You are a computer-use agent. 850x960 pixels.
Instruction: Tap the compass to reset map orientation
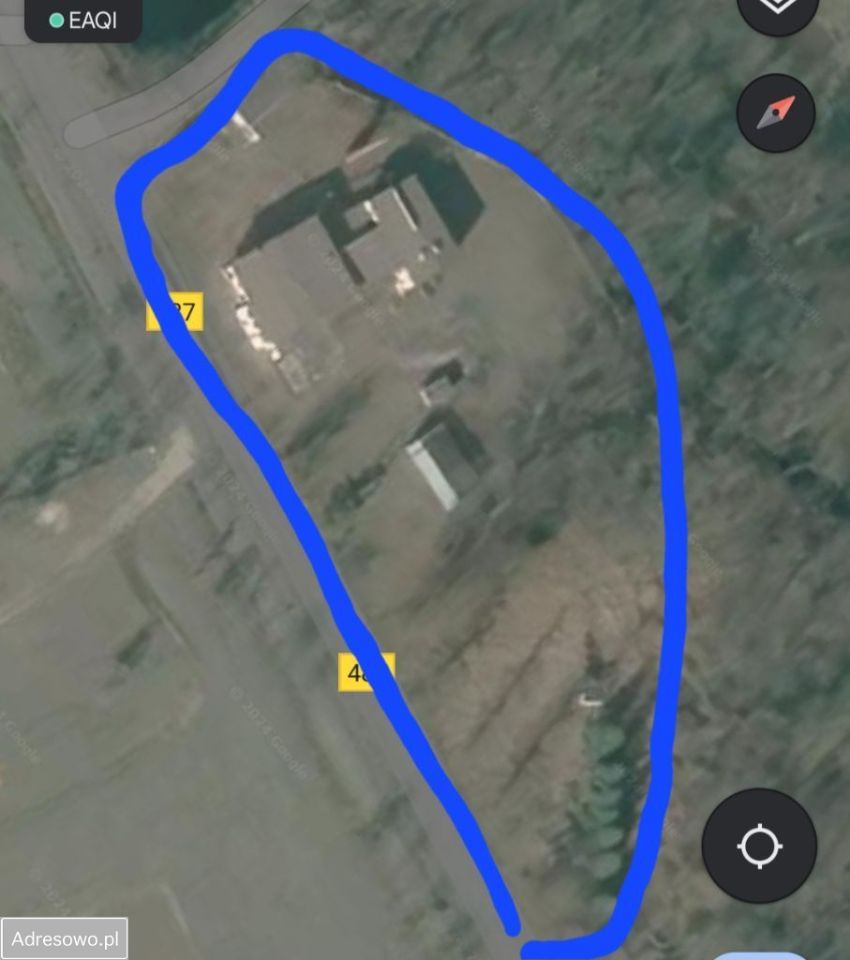(776, 113)
